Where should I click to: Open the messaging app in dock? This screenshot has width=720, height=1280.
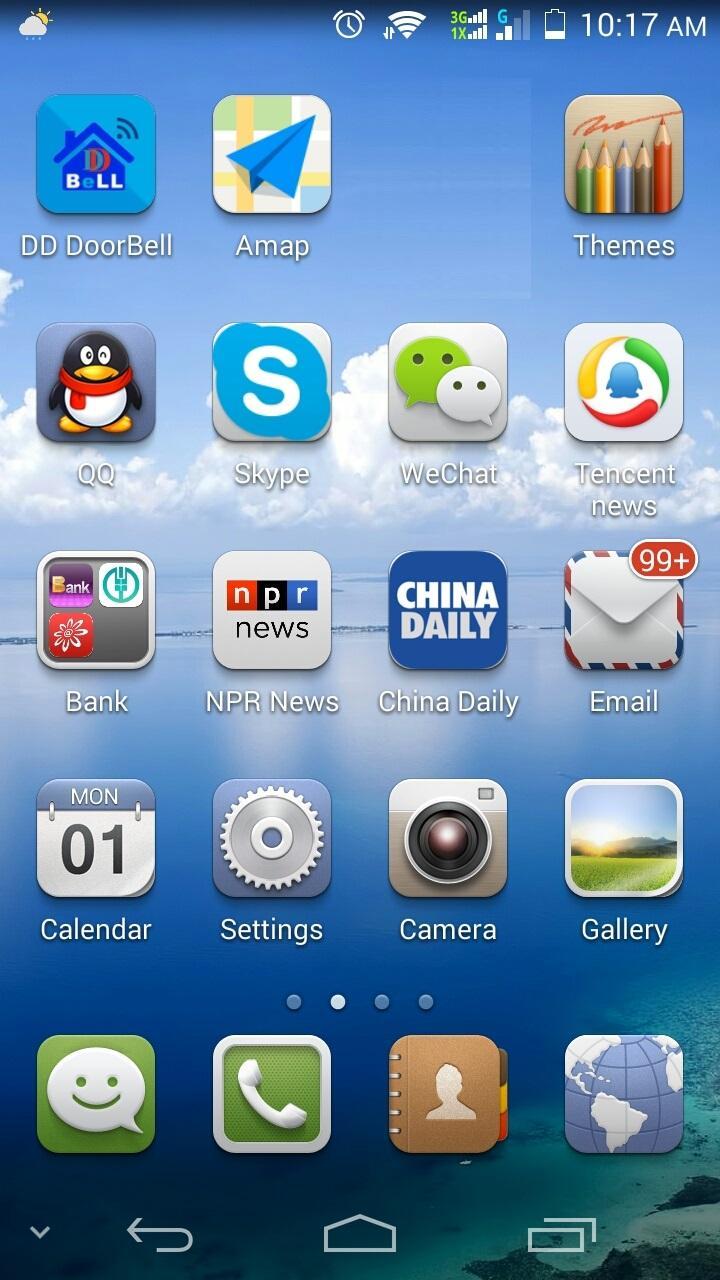(96, 1094)
